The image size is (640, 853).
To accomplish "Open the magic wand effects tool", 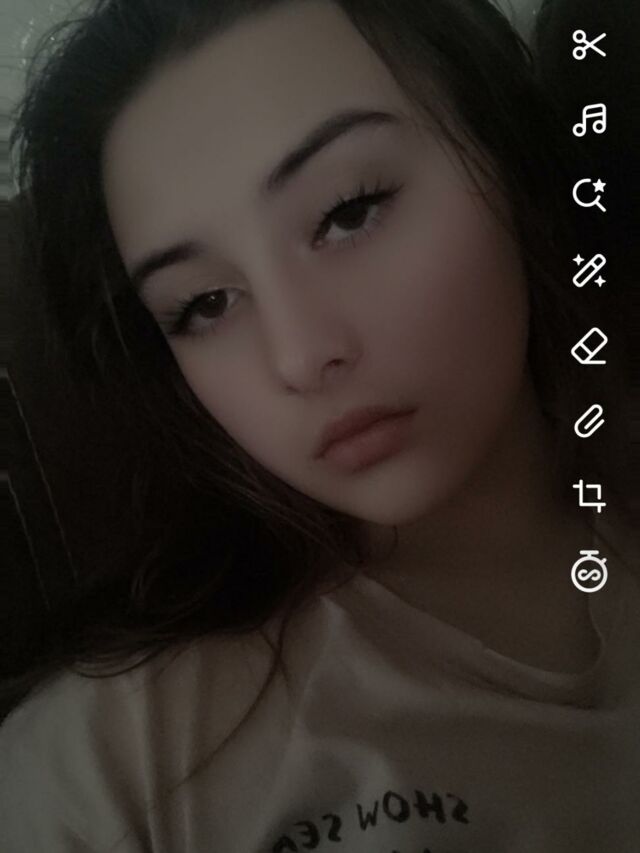I will point(589,271).
